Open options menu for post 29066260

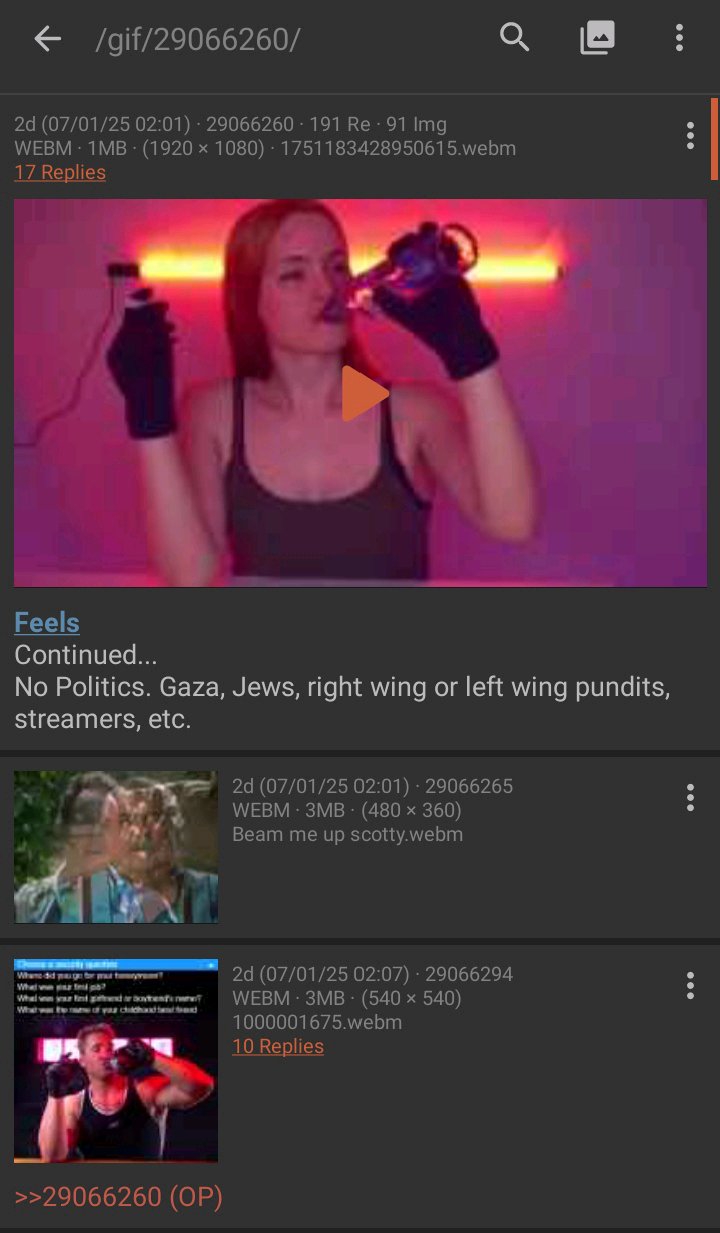click(x=690, y=136)
